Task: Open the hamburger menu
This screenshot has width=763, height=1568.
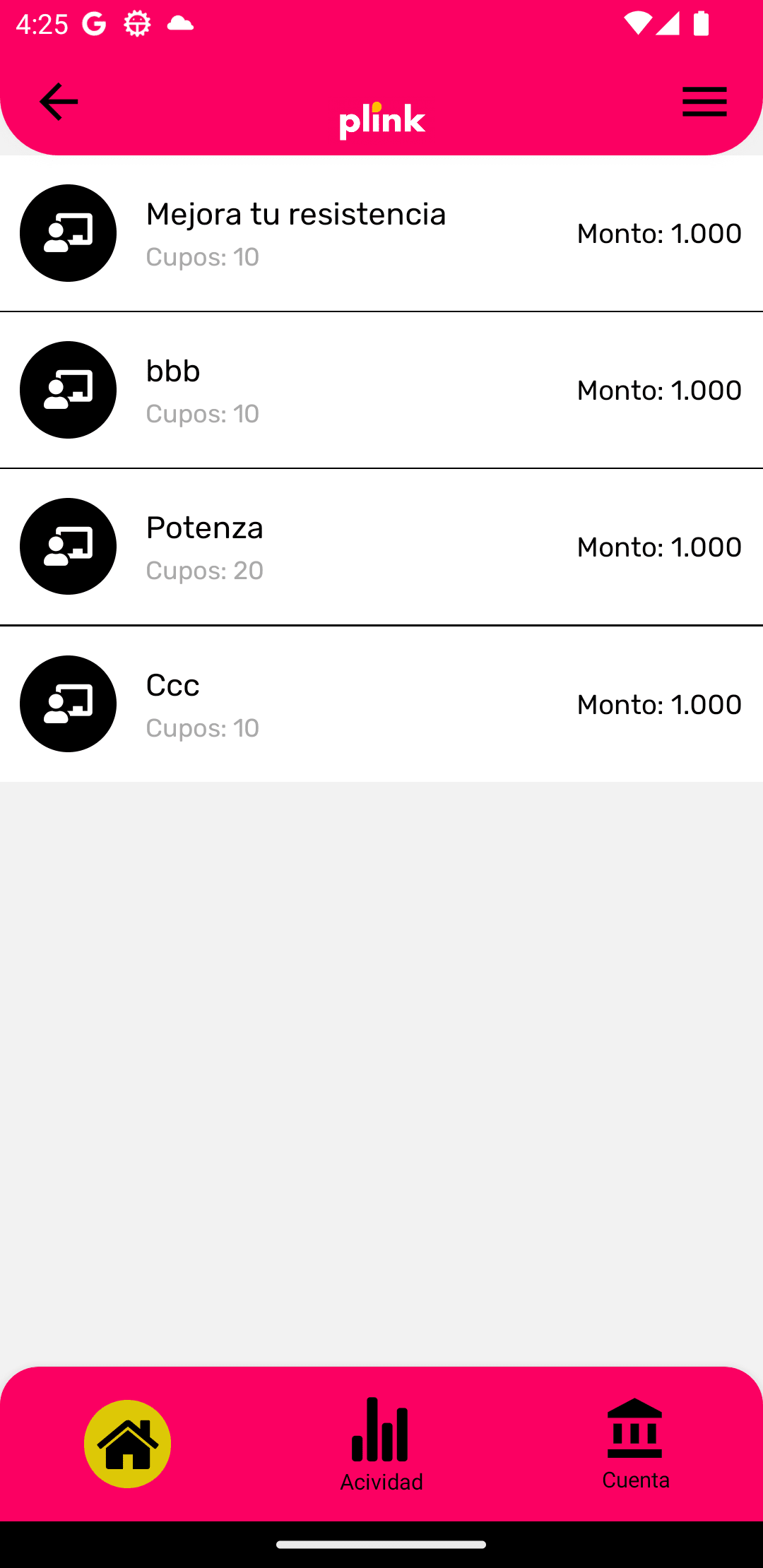Action: pos(704,102)
